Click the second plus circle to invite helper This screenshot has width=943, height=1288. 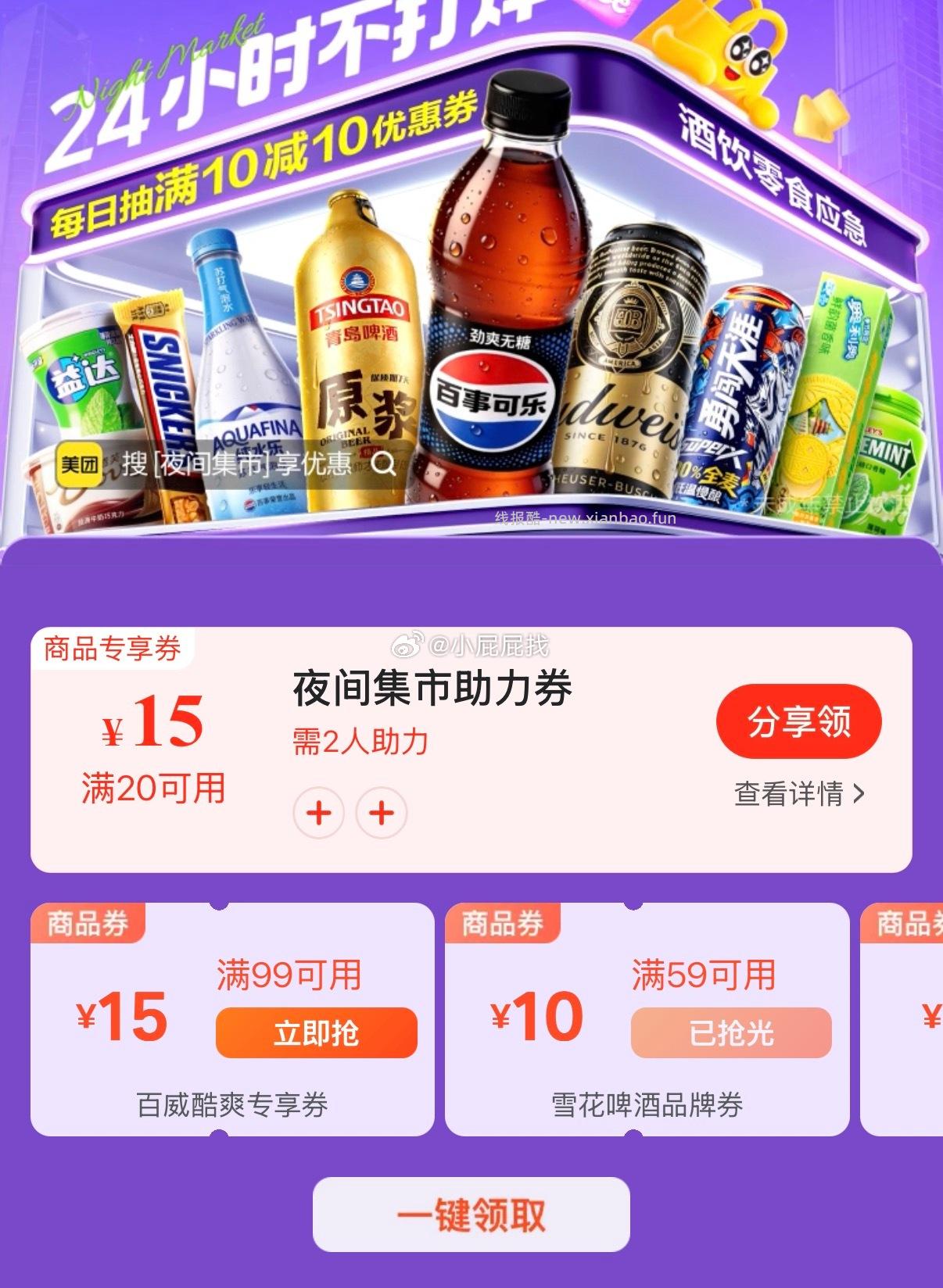point(381,813)
